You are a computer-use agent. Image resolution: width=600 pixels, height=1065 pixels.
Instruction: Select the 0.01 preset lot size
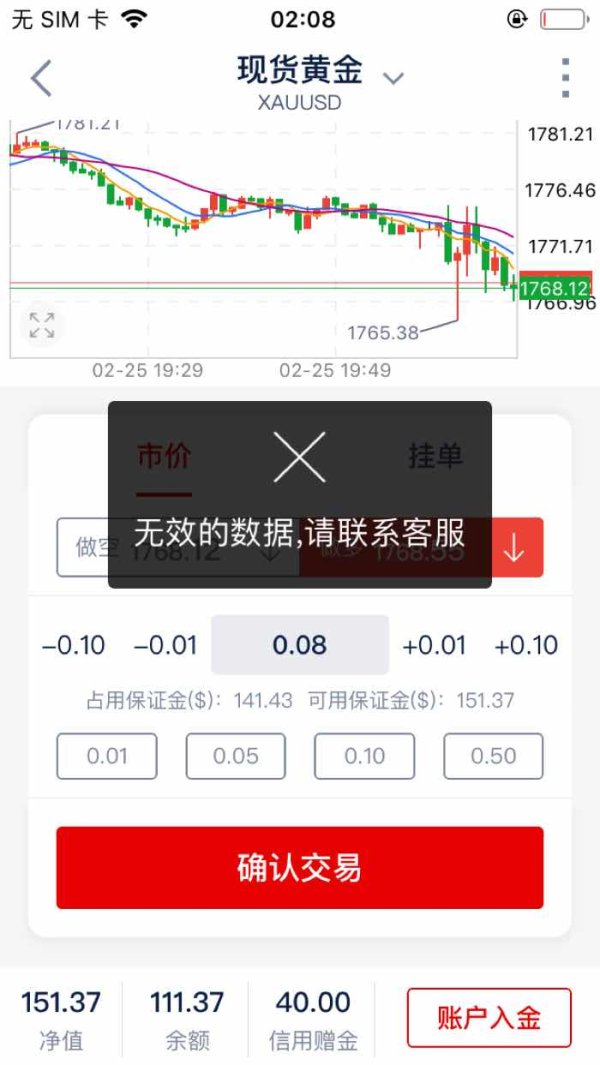click(107, 756)
